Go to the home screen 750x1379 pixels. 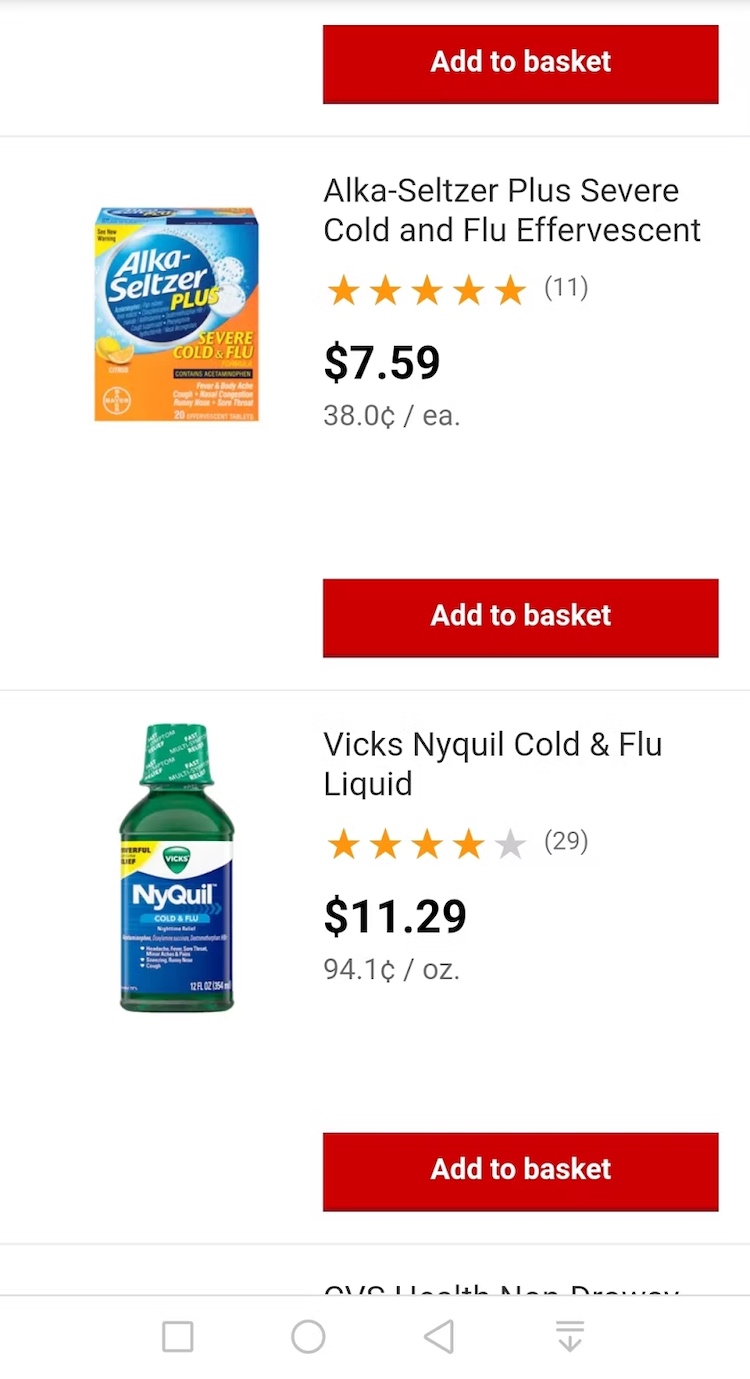(308, 1337)
